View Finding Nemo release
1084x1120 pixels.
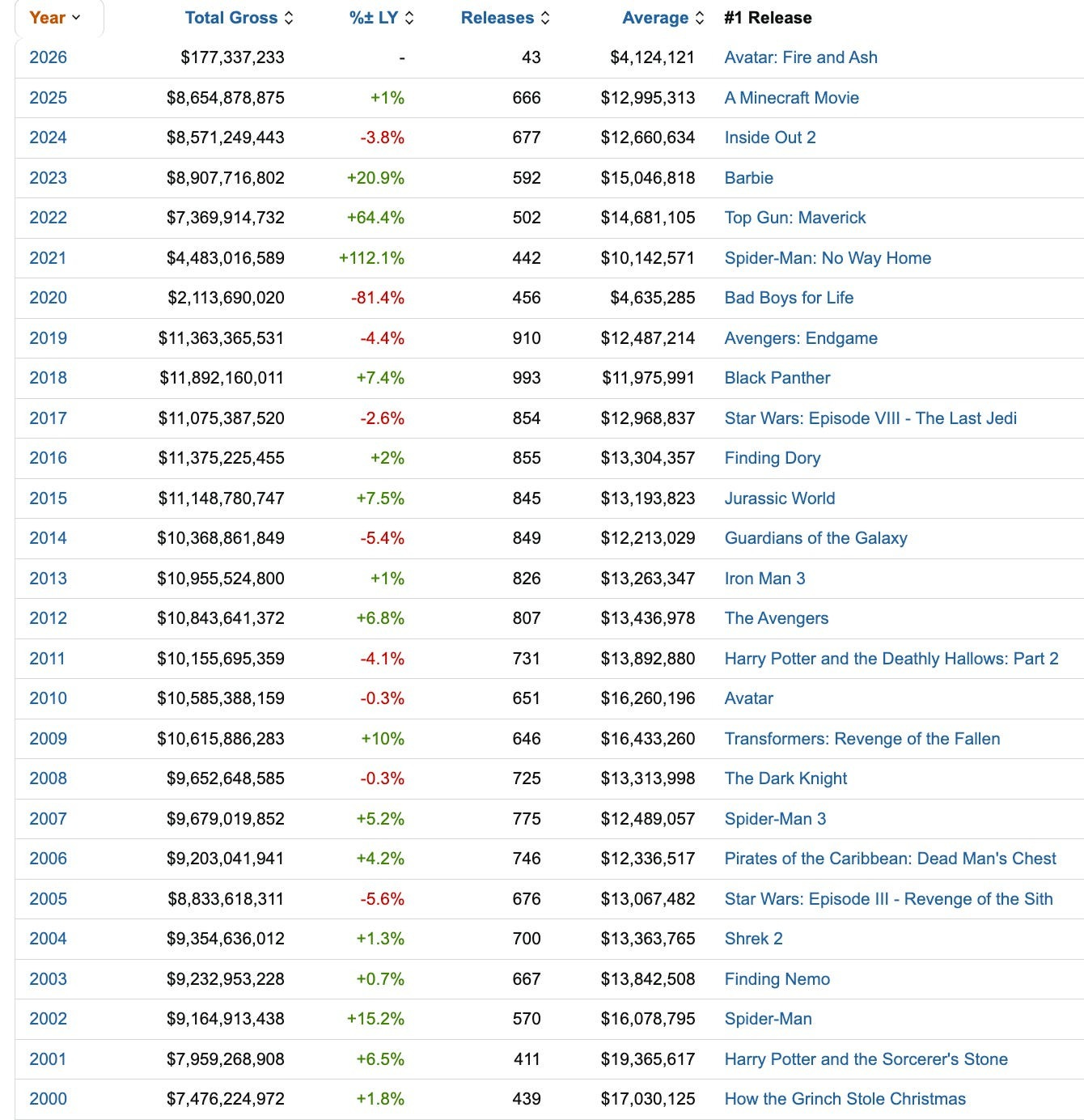click(777, 979)
